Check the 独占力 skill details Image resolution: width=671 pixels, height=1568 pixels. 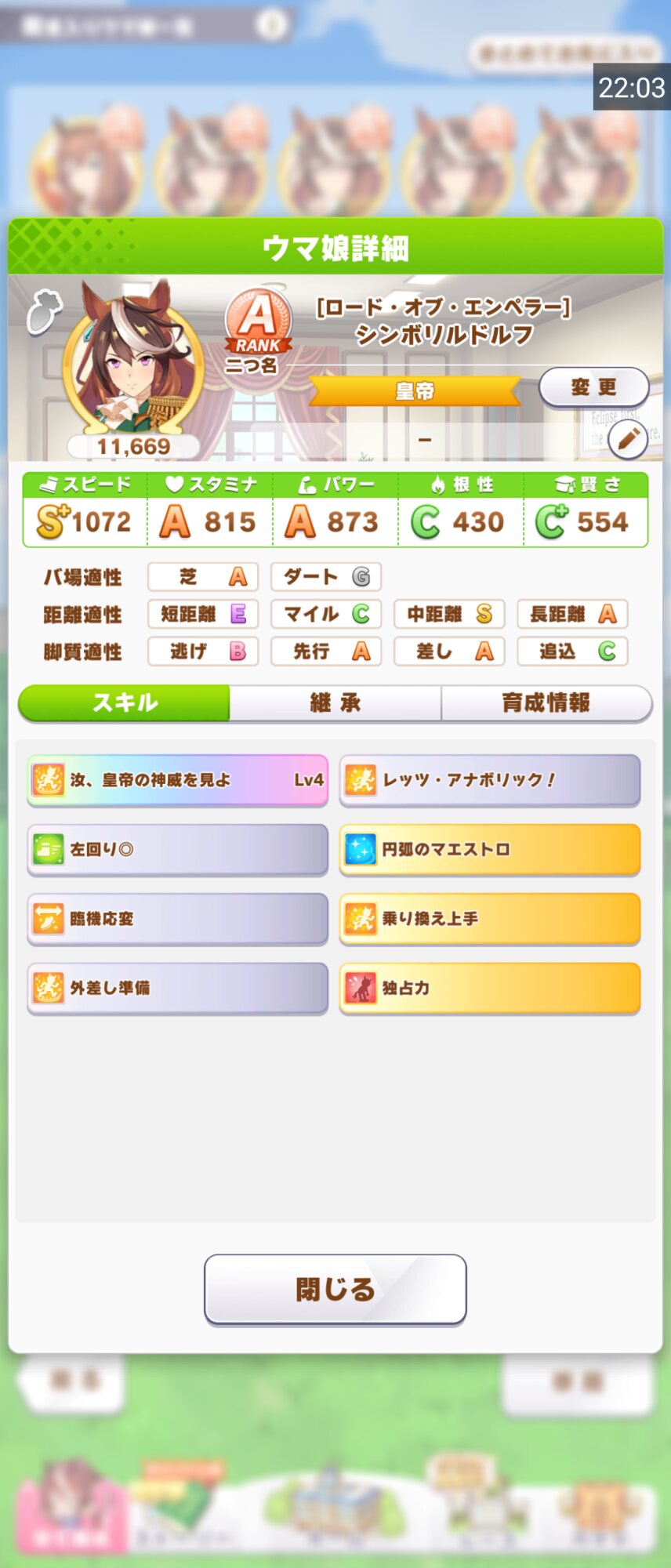(x=490, y=988)
